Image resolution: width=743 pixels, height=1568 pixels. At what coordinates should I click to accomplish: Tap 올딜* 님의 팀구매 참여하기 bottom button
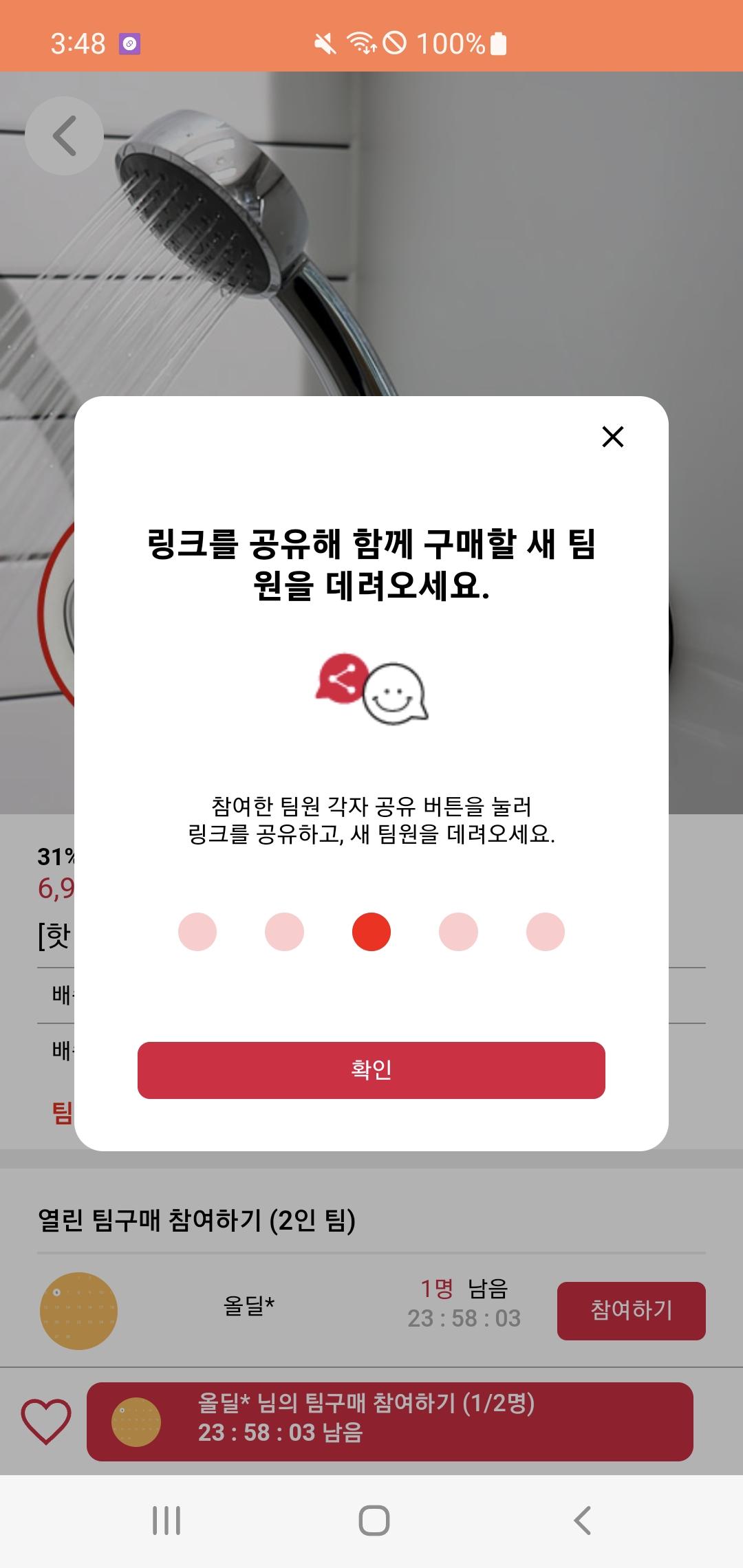coord(390,1422)
